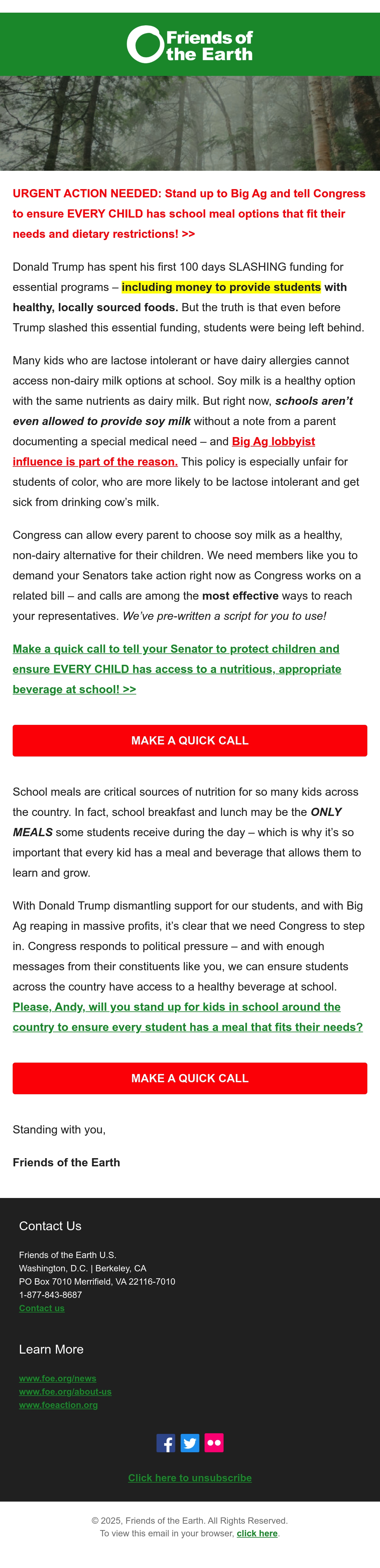Viewport: 380px width, 1568px height.
Task: Open the Flickr icon
Action: coord(214,1443)
